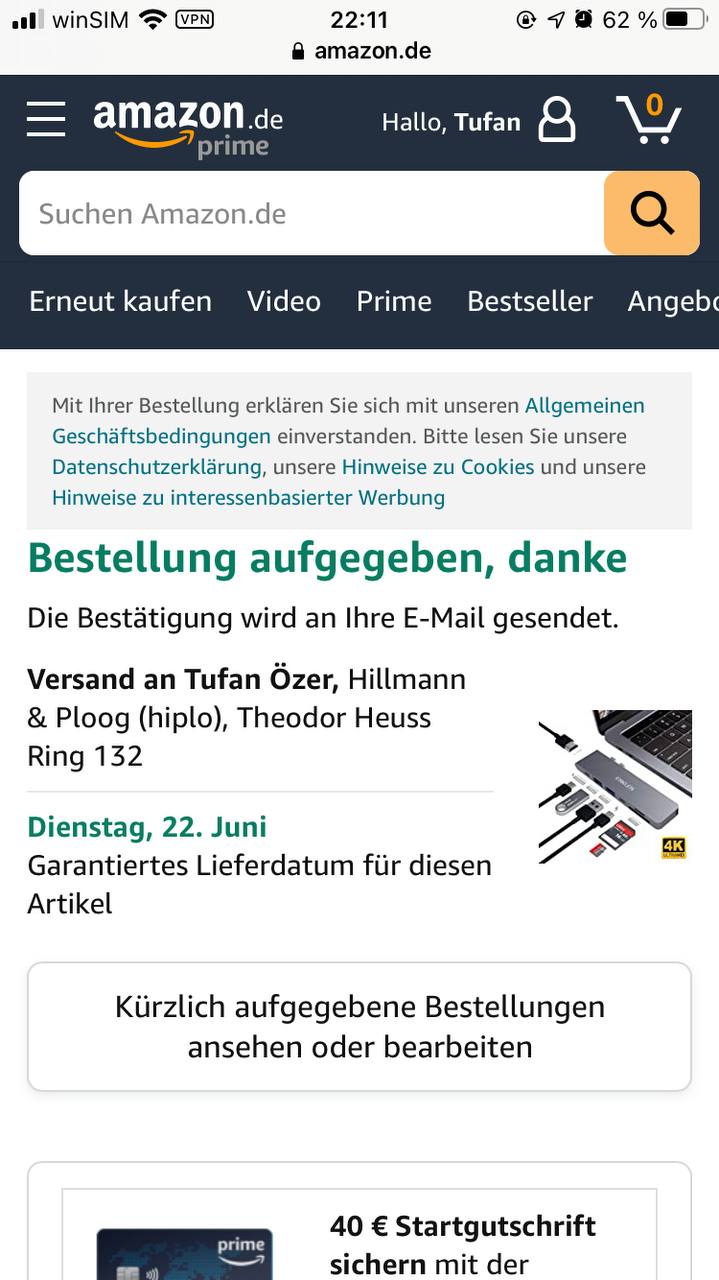Switch to Erneut kaufen
Screen dimensions: 719x1280
(x=120, y=301)
